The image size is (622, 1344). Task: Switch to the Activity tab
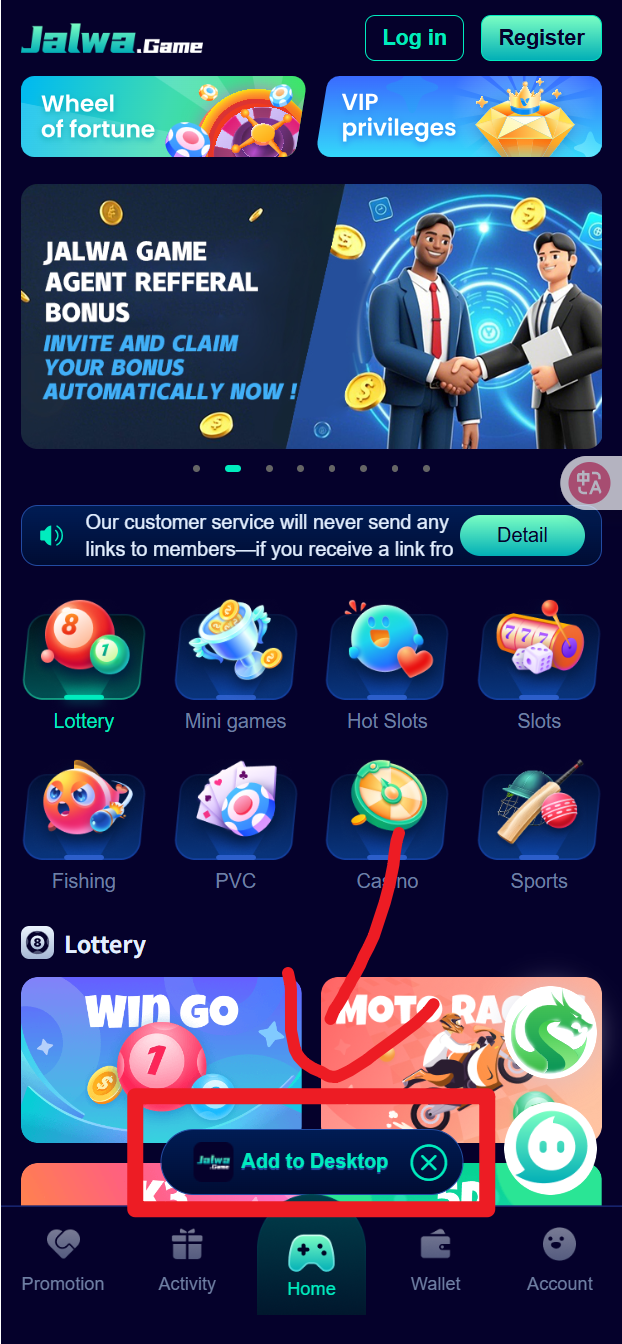pyautogui.click(x=187, y=1261)
